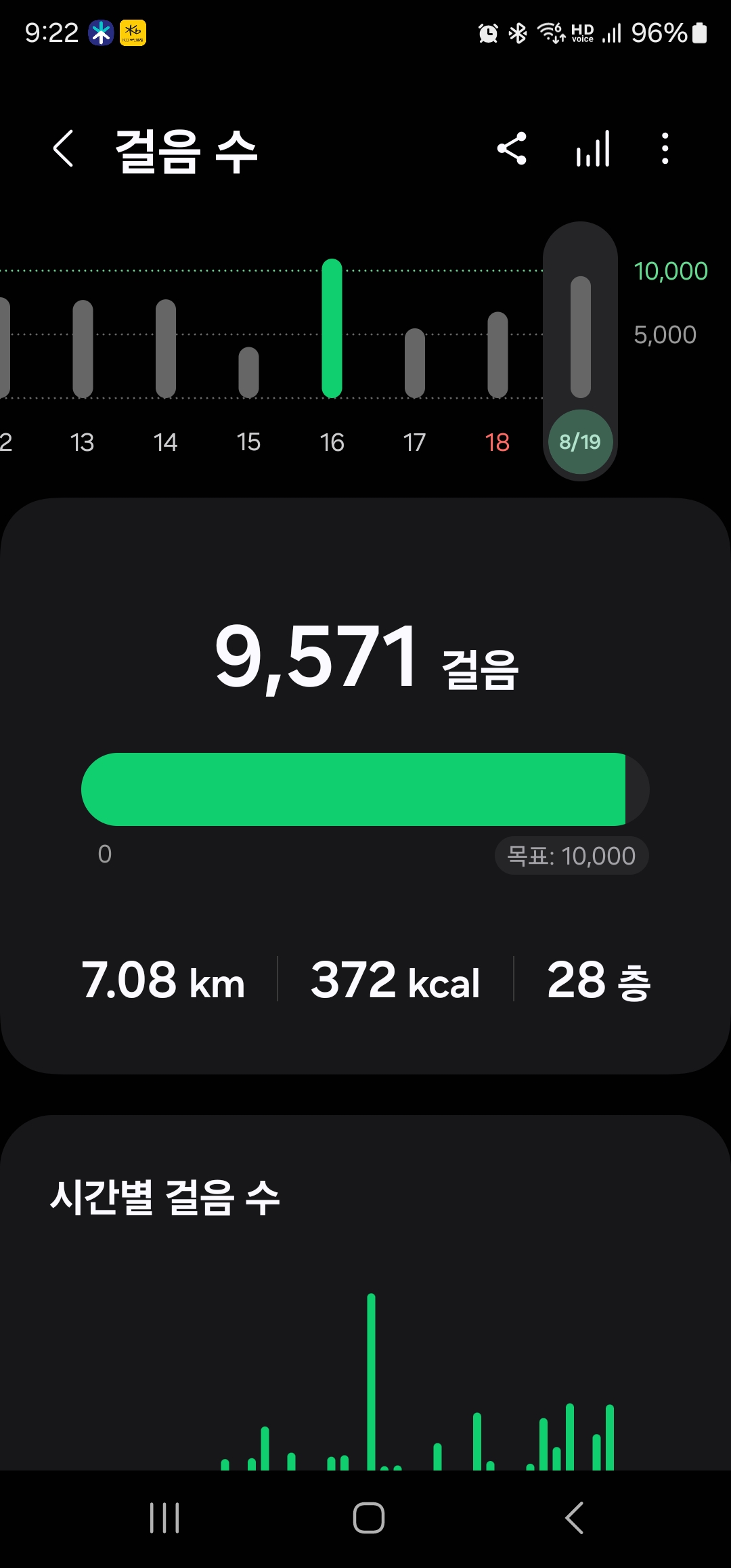Share the step count record
This screenshot has width=731, height=1568.
[512, 149]
